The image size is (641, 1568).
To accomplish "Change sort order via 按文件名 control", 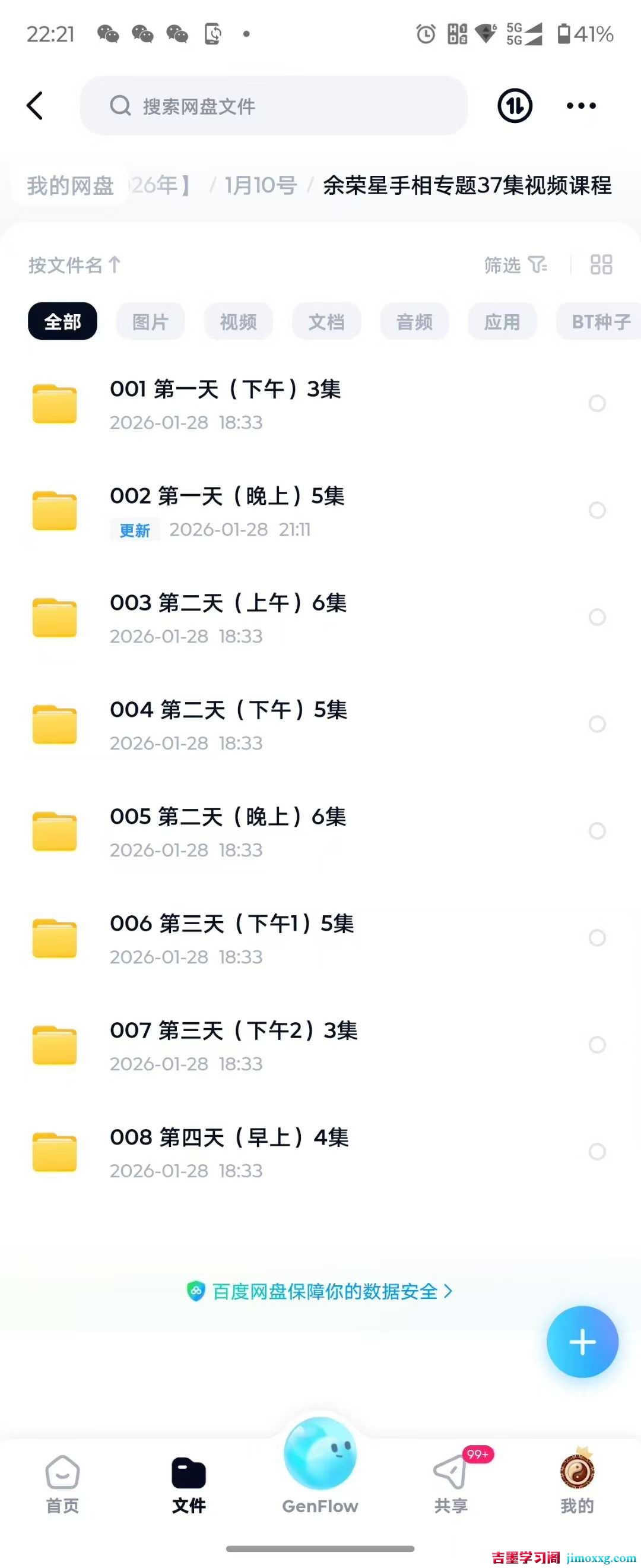I will 73,265.
